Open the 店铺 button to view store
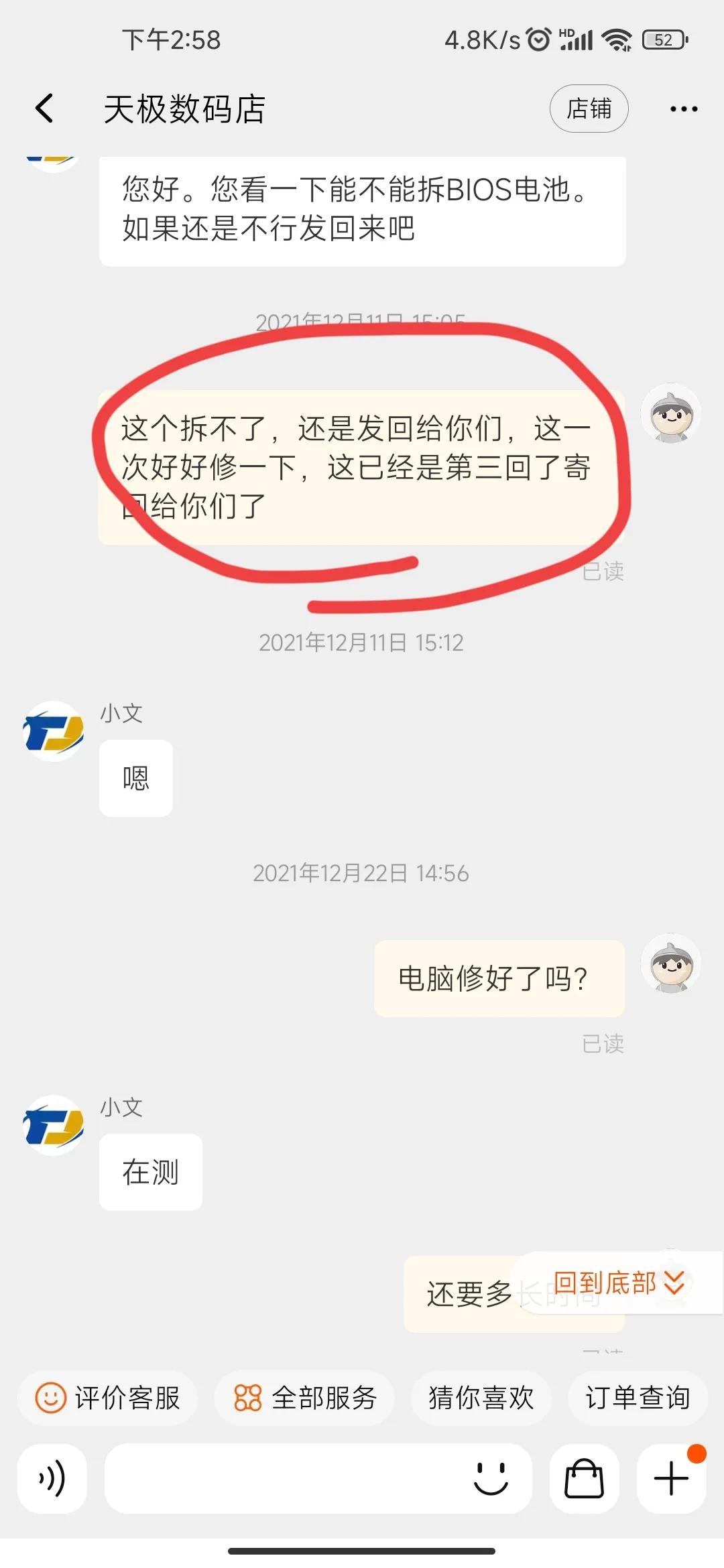 tap(589, 109)
